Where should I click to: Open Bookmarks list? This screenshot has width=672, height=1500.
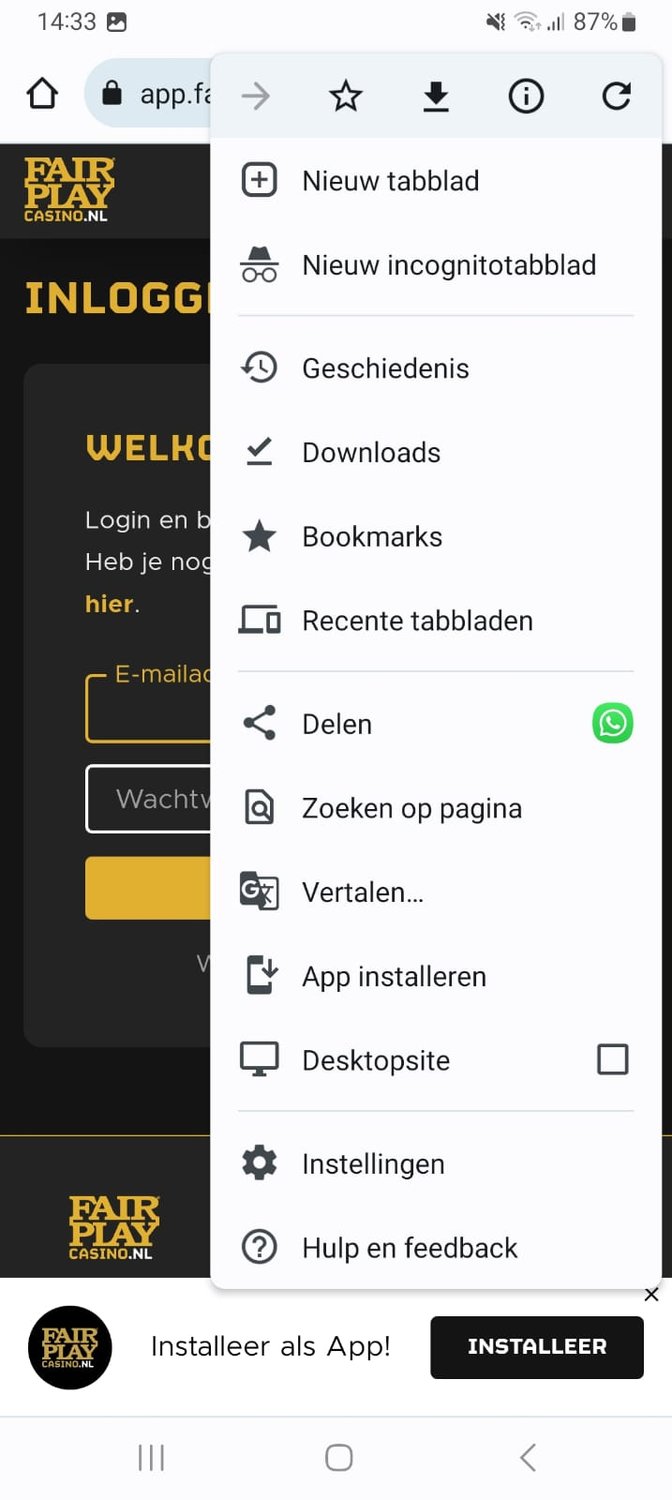click(x=436, y=536)
